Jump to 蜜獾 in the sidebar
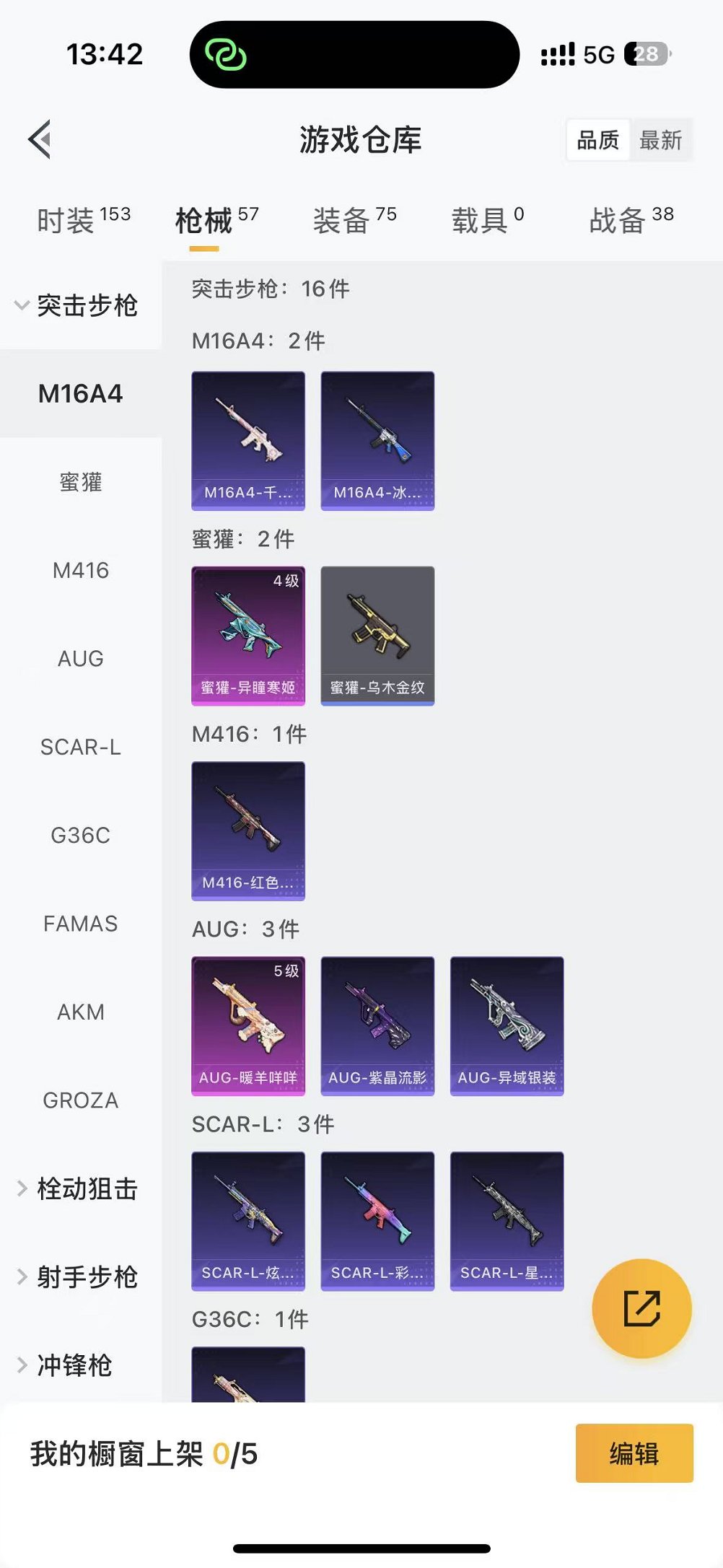 81,482
